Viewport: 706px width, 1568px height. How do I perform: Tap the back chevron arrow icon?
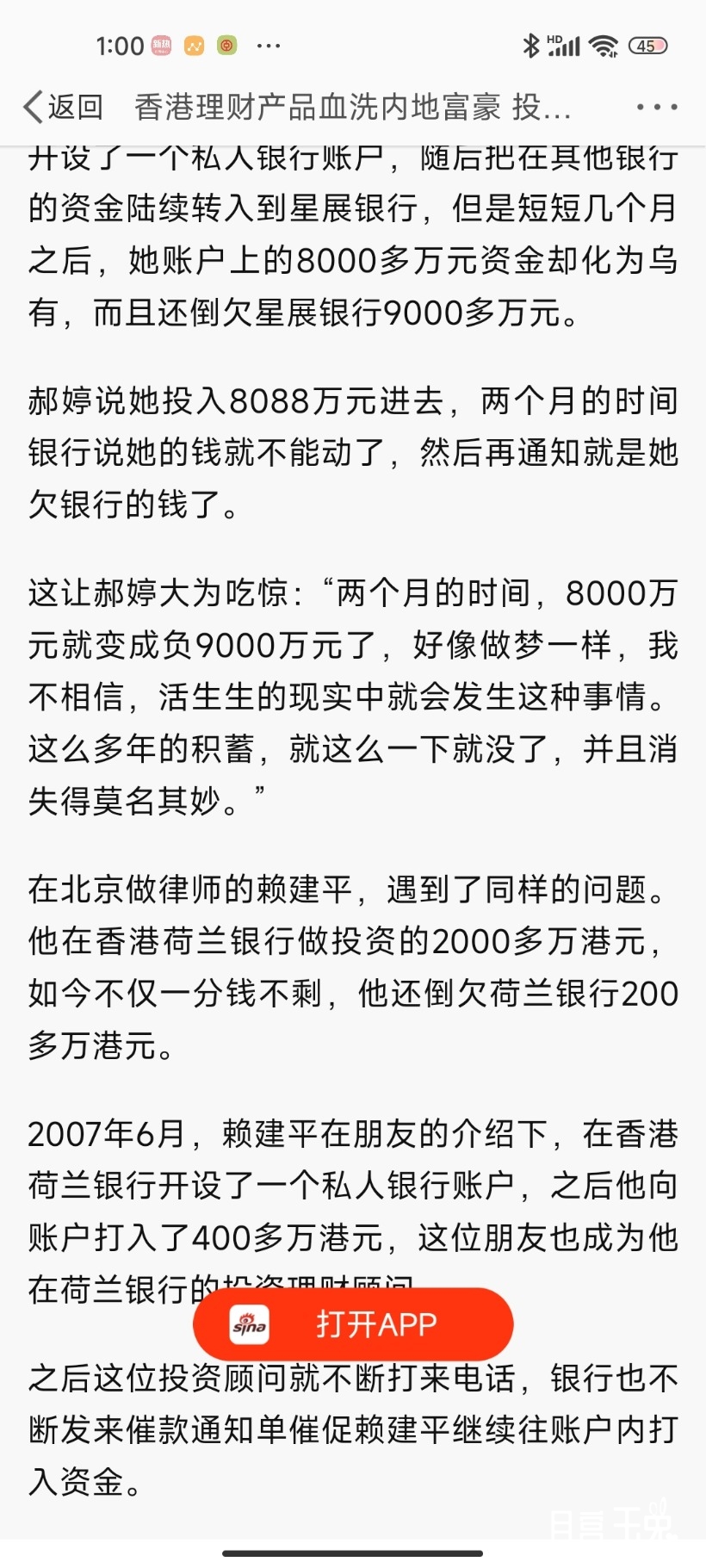pos(31,105)
